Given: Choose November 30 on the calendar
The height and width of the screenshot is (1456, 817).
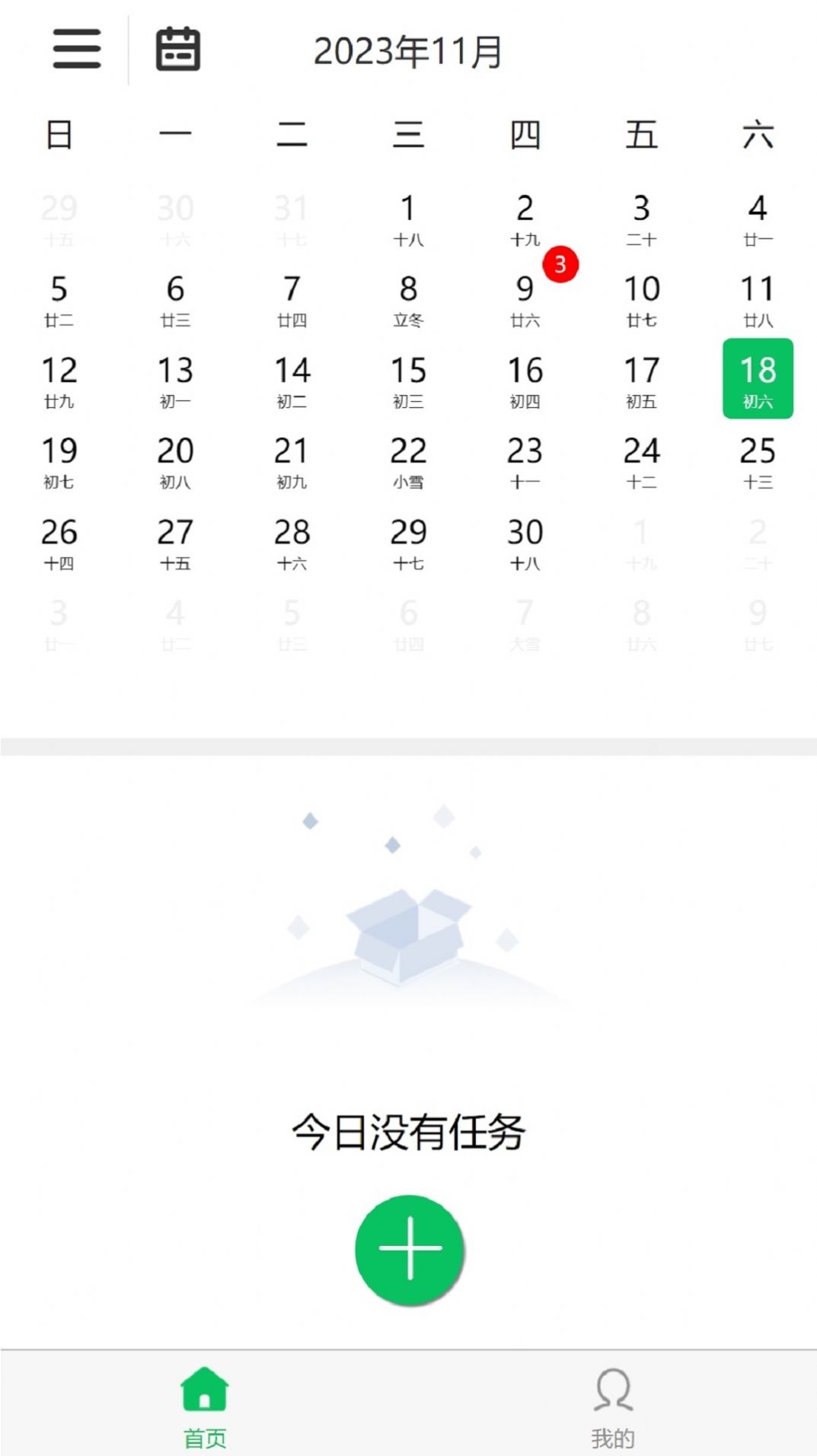Looking at the screenshot, I should [525, 542].
